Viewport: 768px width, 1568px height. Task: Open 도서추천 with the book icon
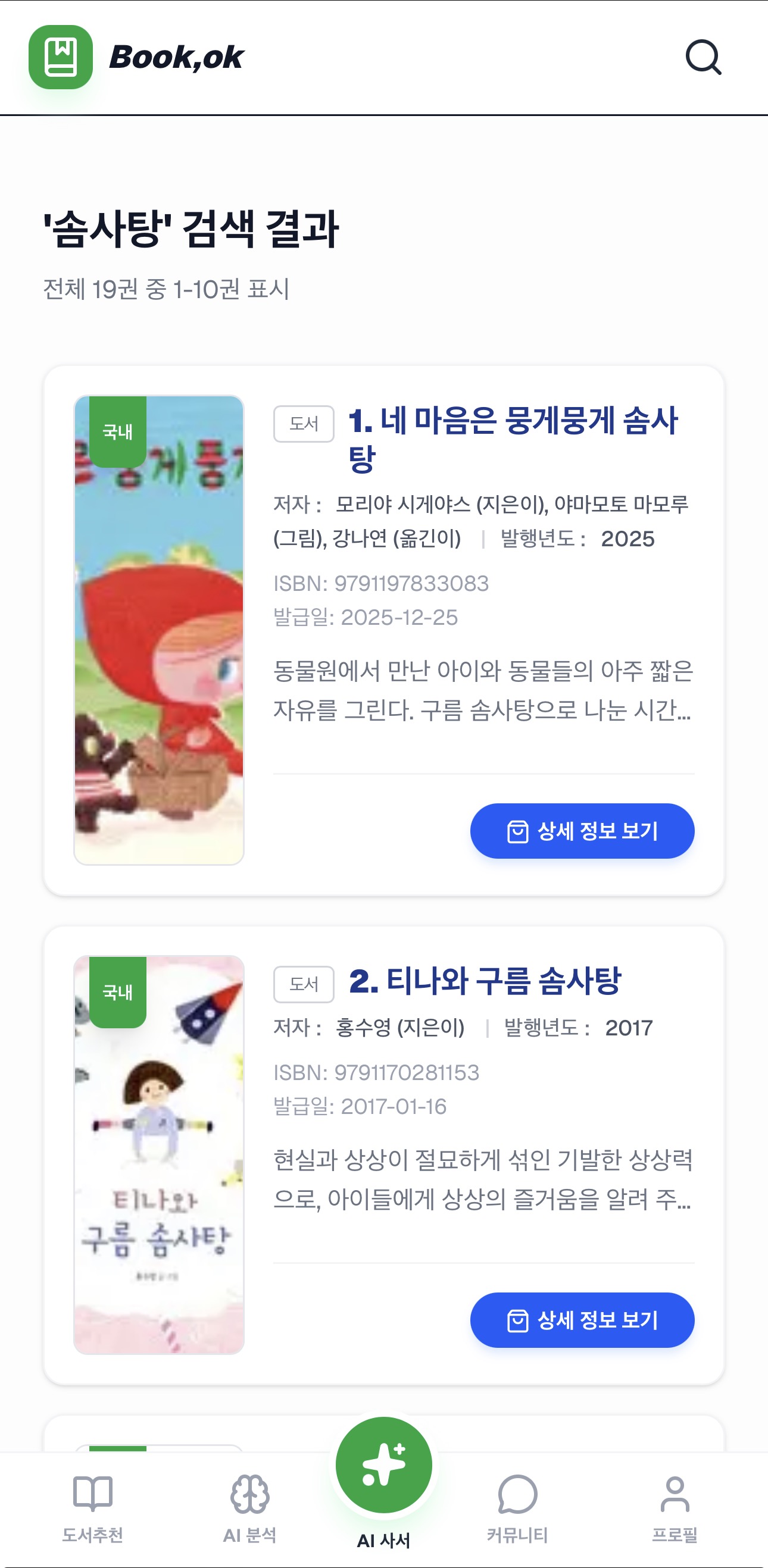92,1504
